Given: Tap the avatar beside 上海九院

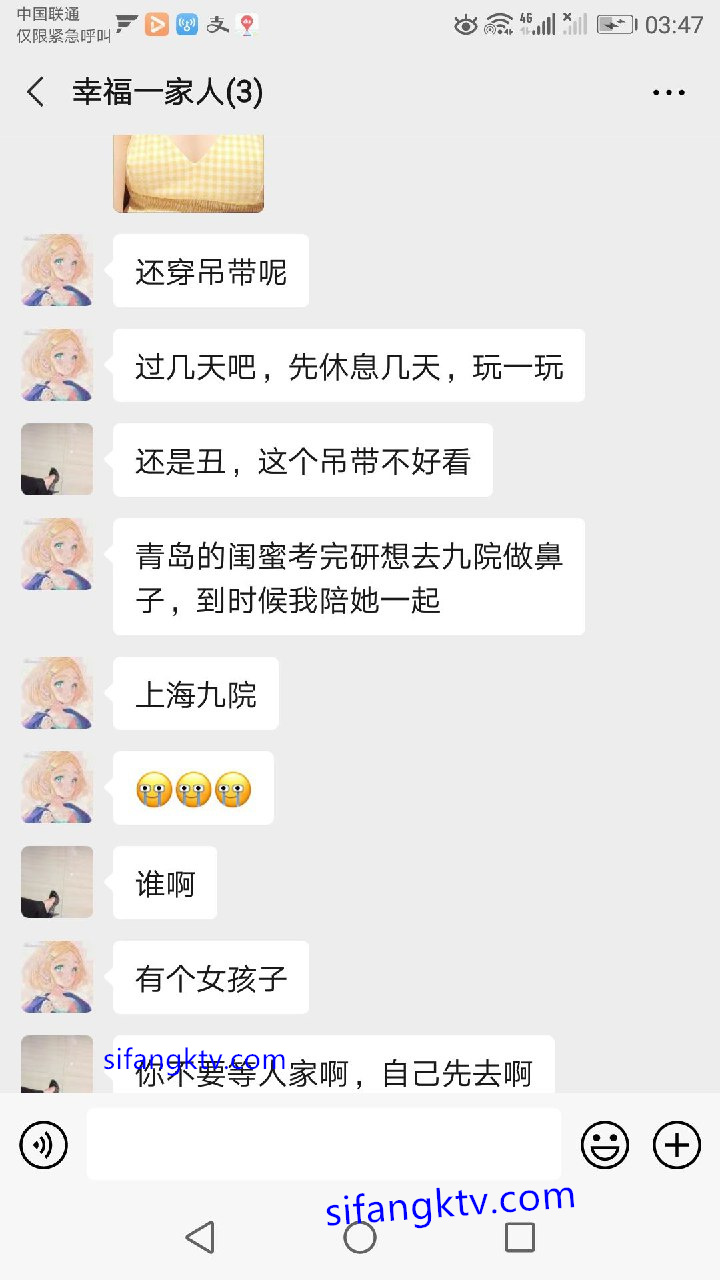Looking at the screenshot, I should [57, 693].
